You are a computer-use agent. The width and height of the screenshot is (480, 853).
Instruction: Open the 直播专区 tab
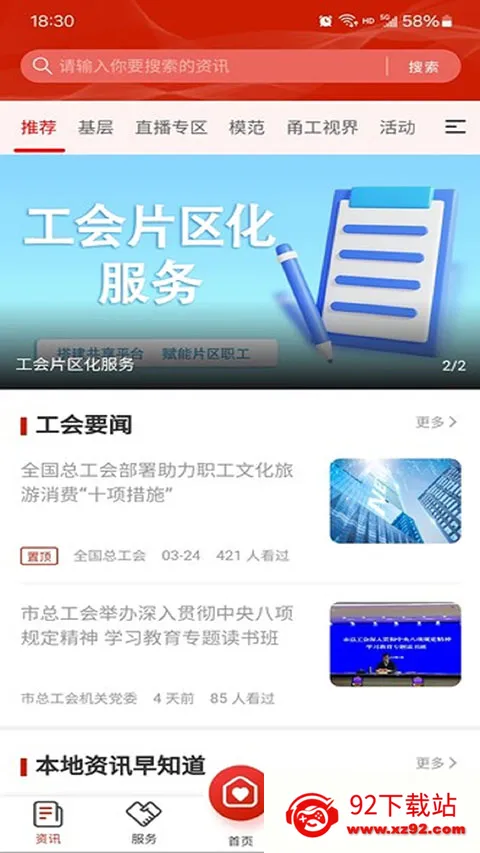coord(171,127)
